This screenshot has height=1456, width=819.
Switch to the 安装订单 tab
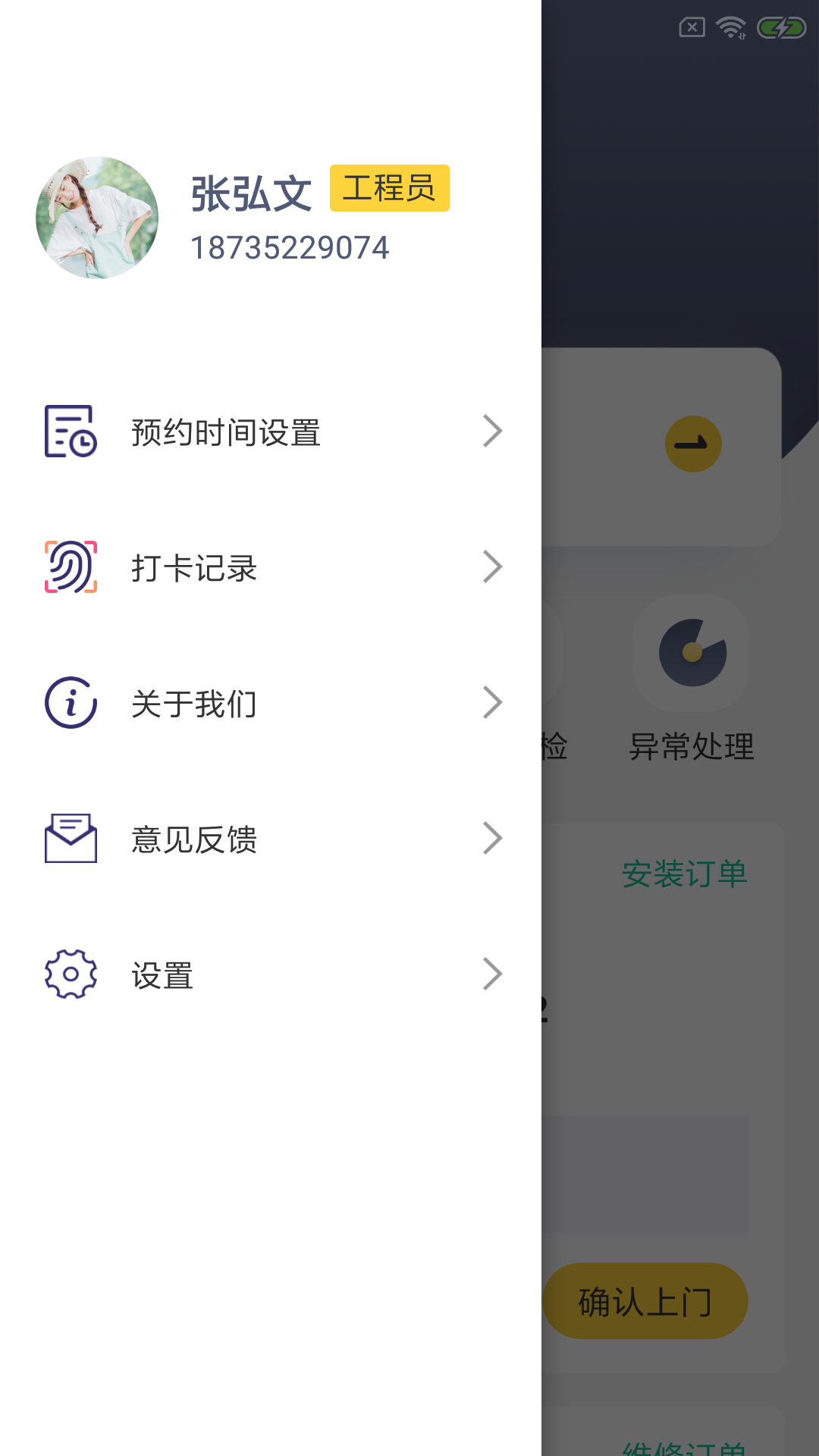(684, 874)
